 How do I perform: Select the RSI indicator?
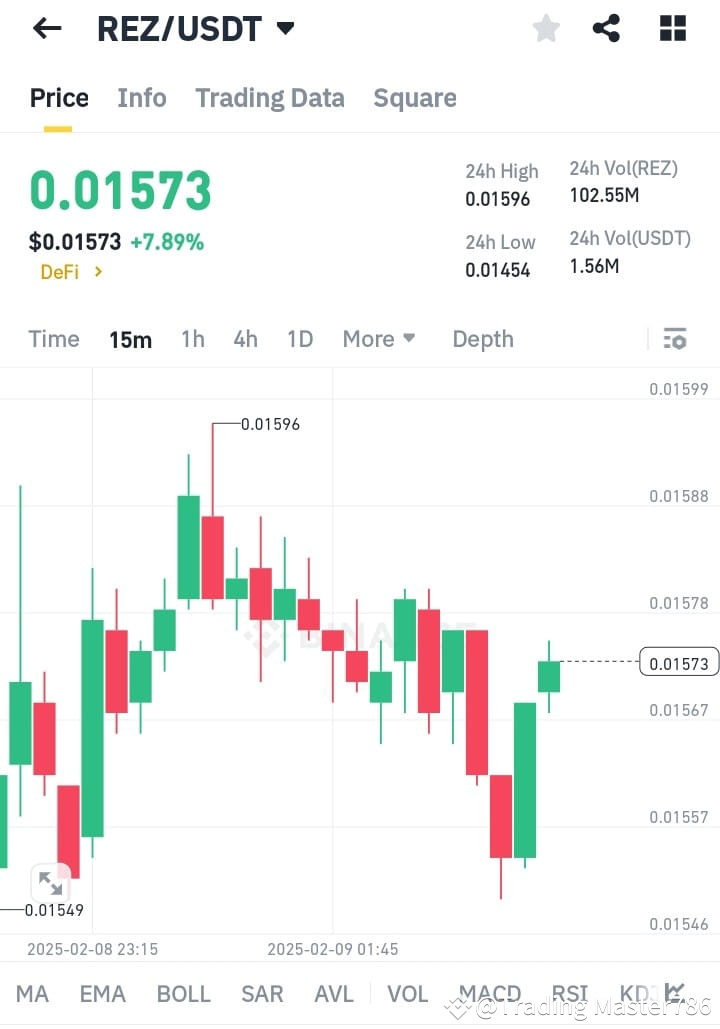pyautogui.click(x=568, y=993)
